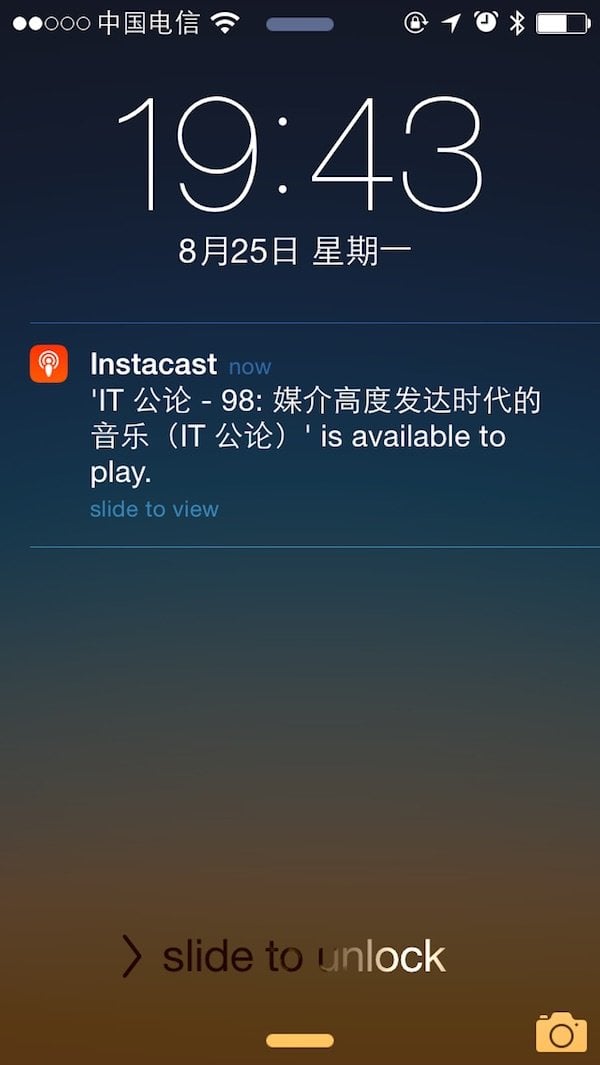The height and width of the screenshot is (1065, 600).
Task: Tap the Notification Center grabber at top
Action: [x=300, y=24]
